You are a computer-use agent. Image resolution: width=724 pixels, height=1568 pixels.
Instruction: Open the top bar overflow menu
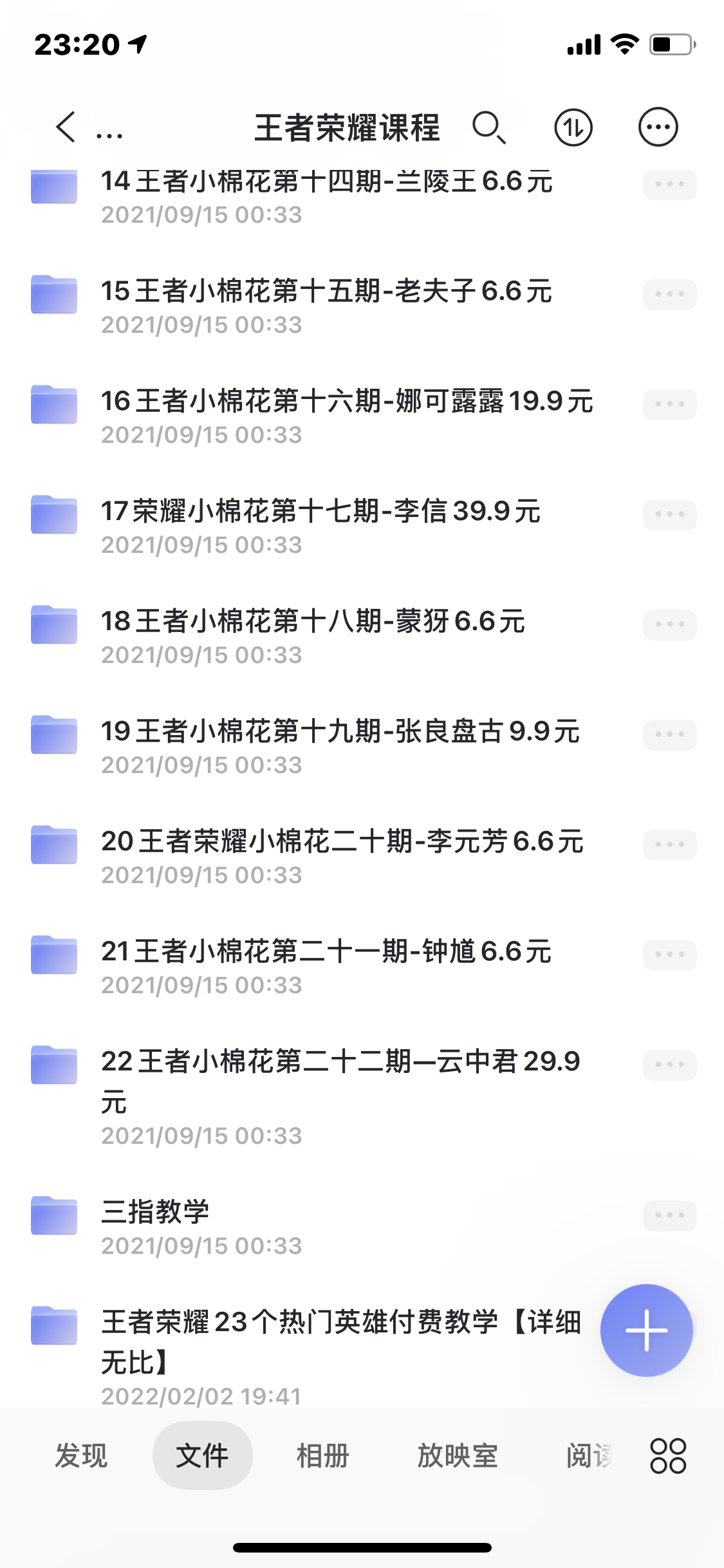point(658,127)
